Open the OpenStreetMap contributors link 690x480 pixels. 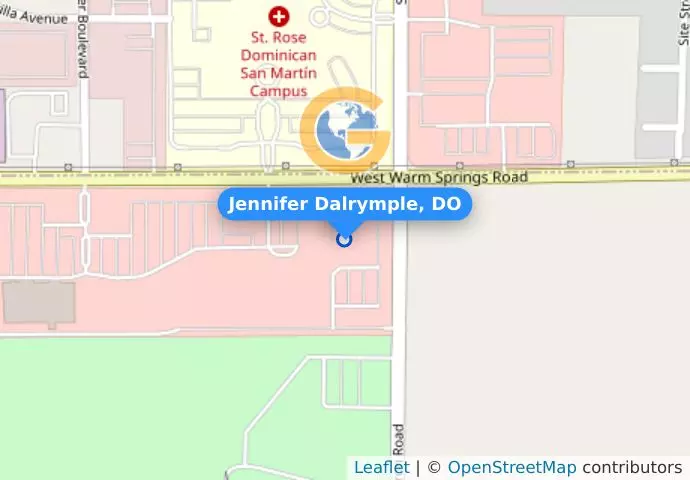tap(511, 467)
